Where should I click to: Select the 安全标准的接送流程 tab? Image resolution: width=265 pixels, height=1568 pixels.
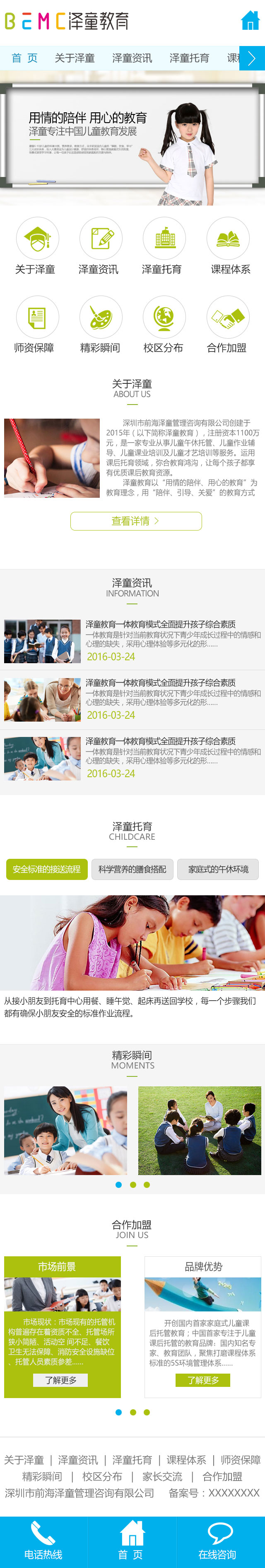tap(47, 869)
